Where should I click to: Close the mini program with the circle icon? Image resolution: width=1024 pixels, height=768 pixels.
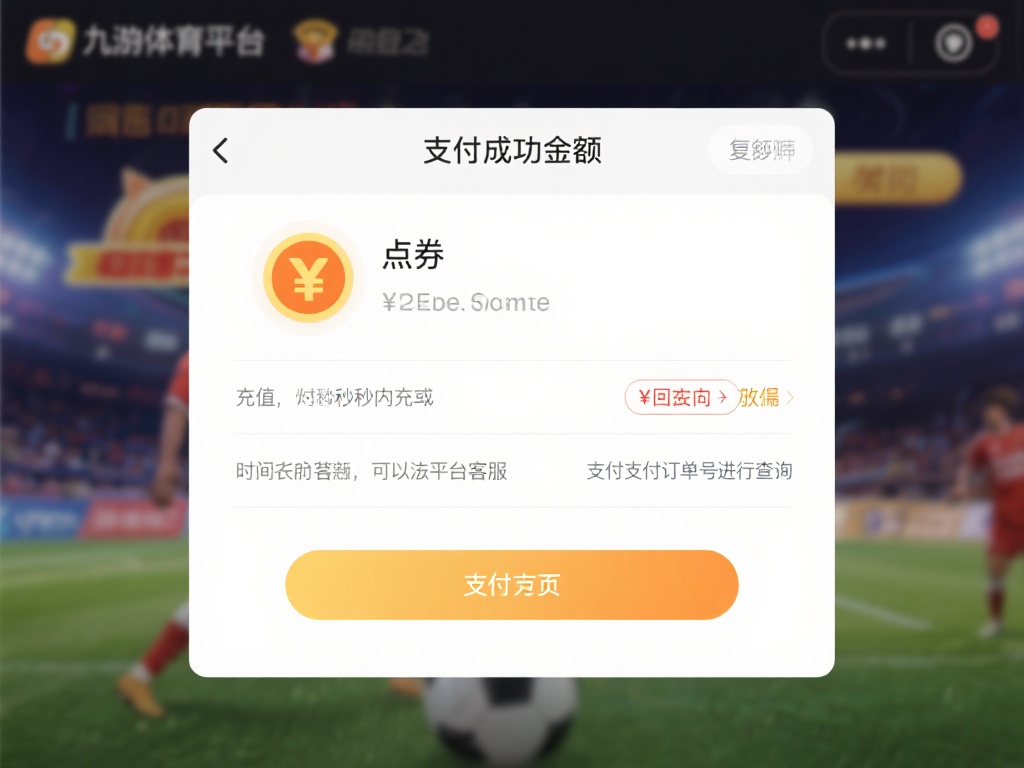click(953, 44)
